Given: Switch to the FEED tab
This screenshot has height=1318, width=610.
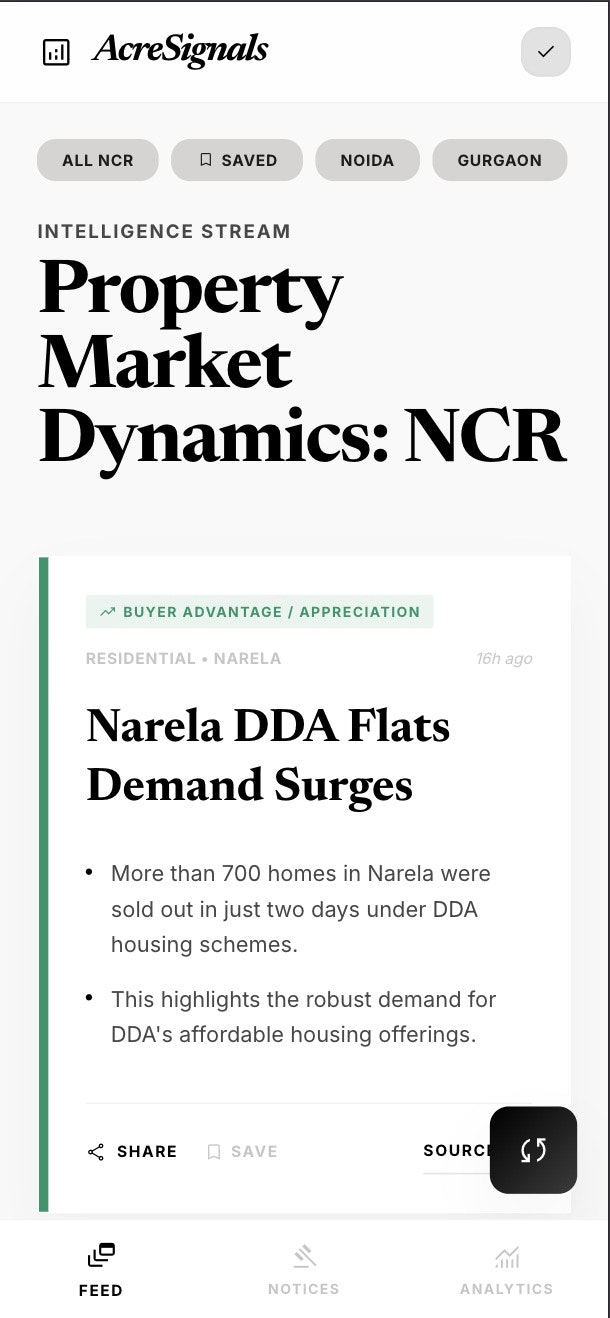Looking at the screenshot, I should 101,1270.
